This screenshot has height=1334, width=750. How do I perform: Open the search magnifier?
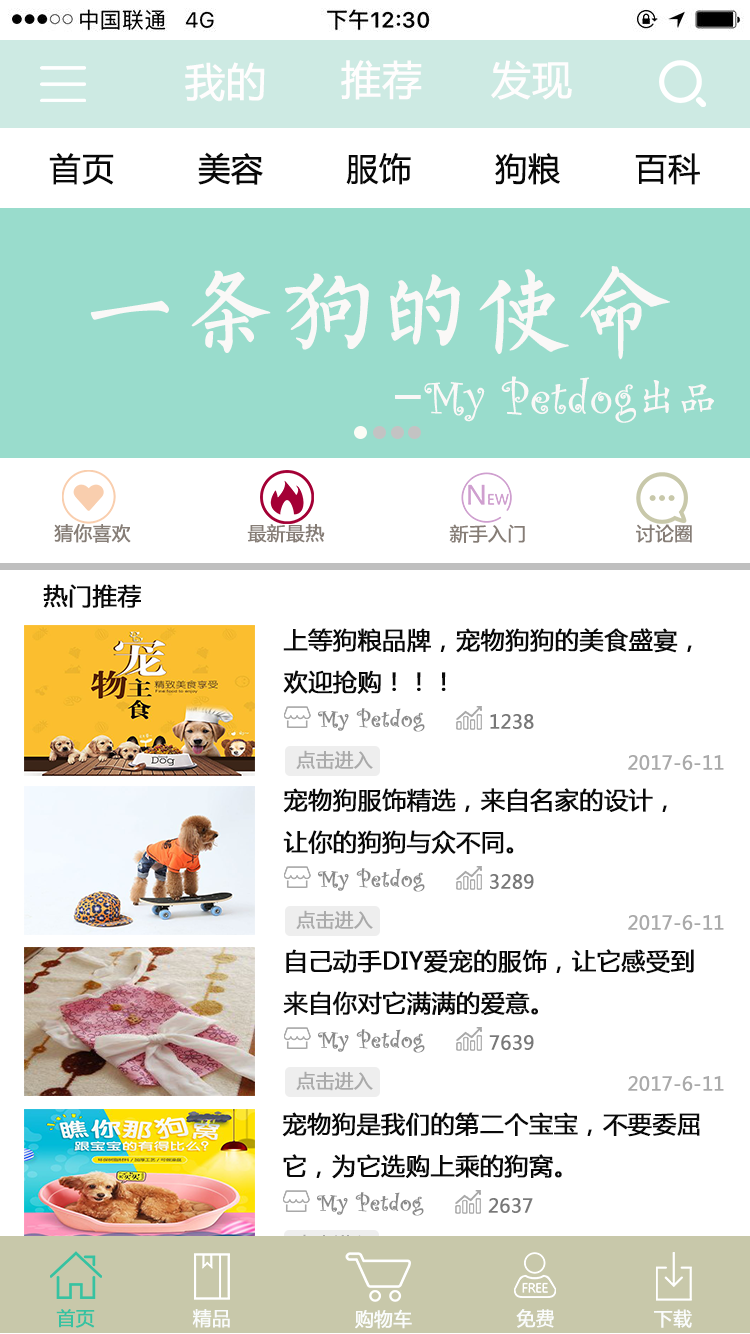pos(683,84)
